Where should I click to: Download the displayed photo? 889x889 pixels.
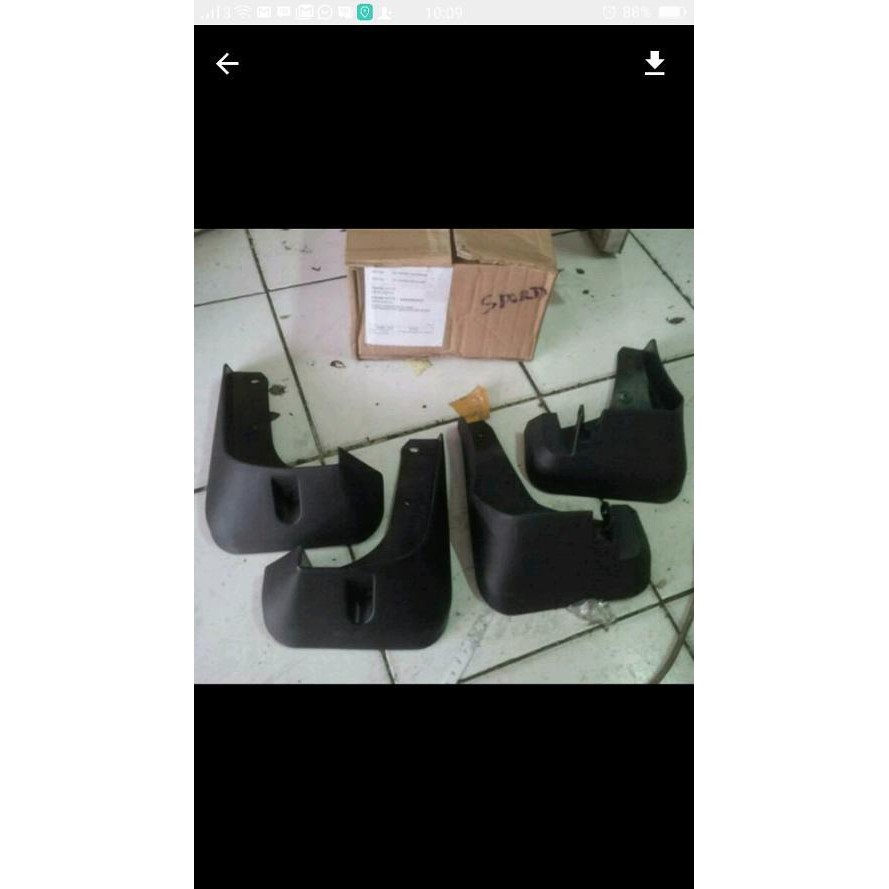(655, 64)
